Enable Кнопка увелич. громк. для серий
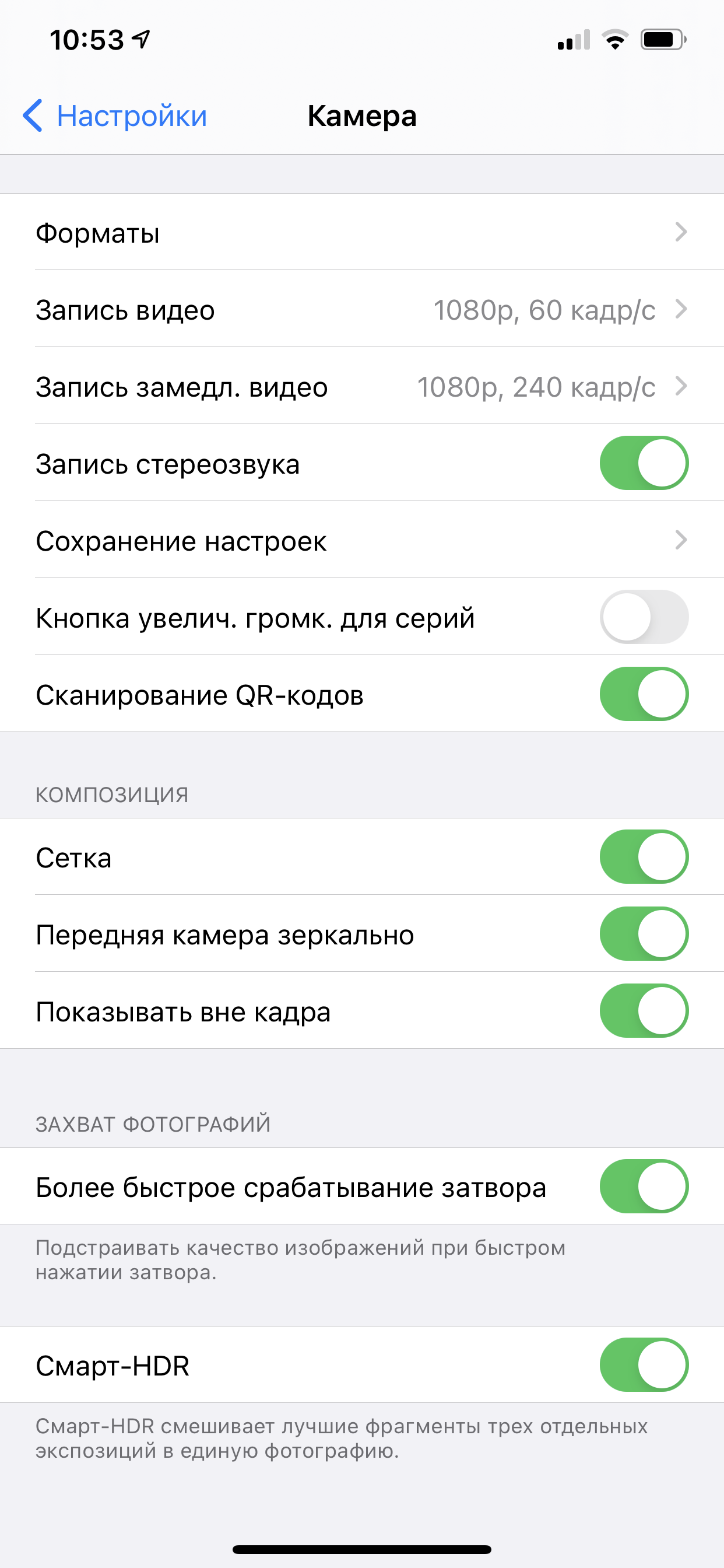Screen dimensions: 724x1568 click(643, 617)
